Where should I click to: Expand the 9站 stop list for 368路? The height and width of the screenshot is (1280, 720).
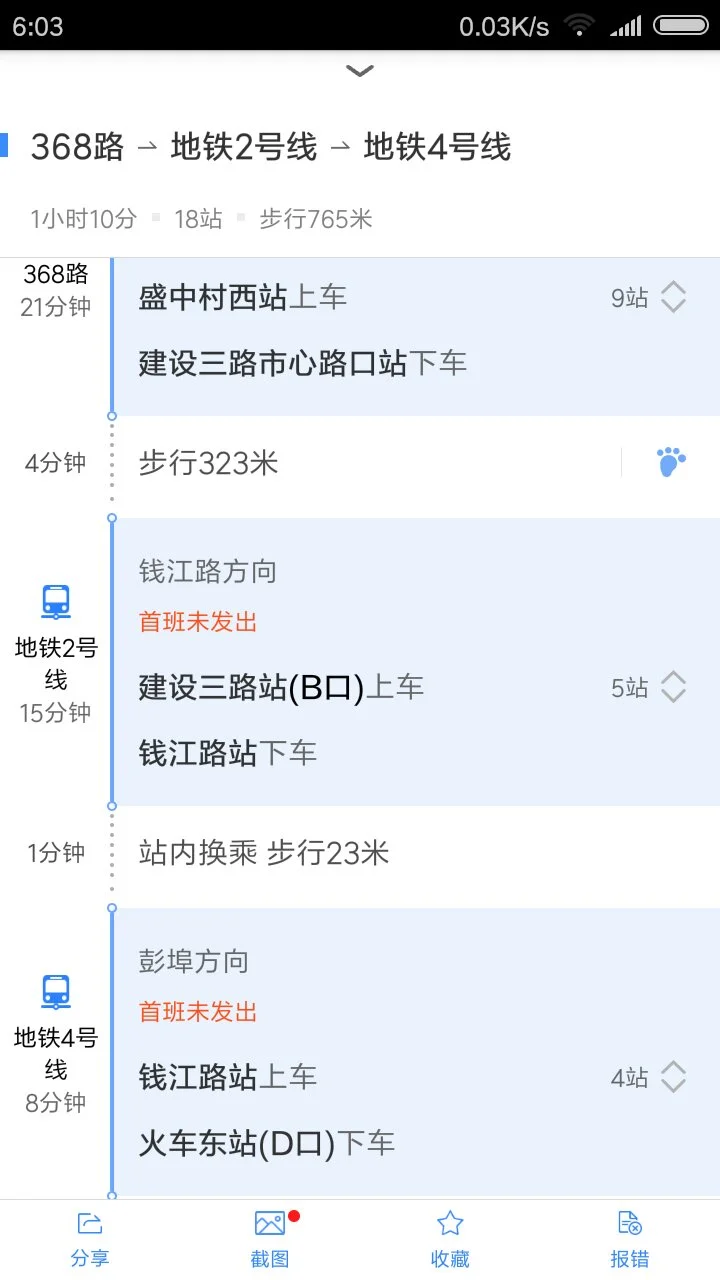(x=672, y=296)
